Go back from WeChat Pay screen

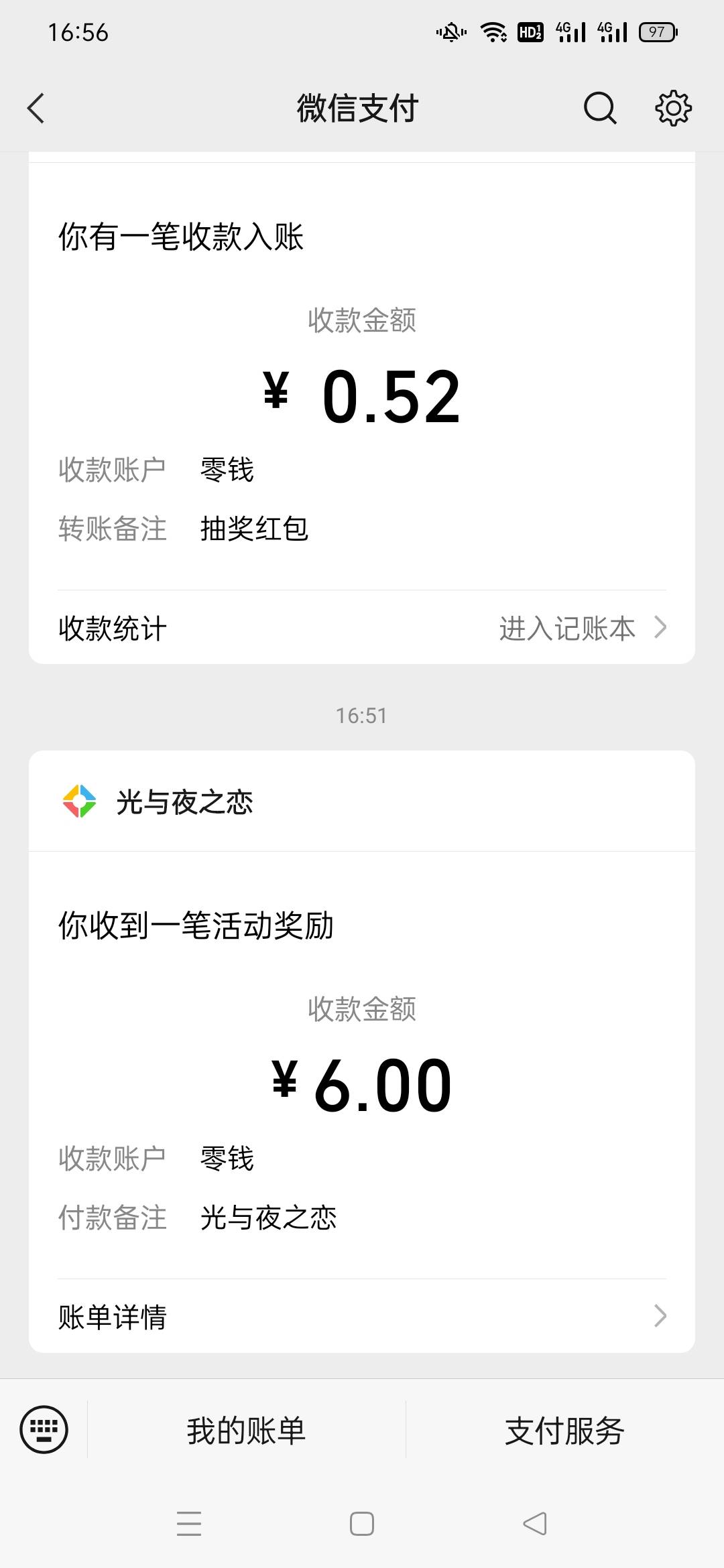[x=36, y=109]
